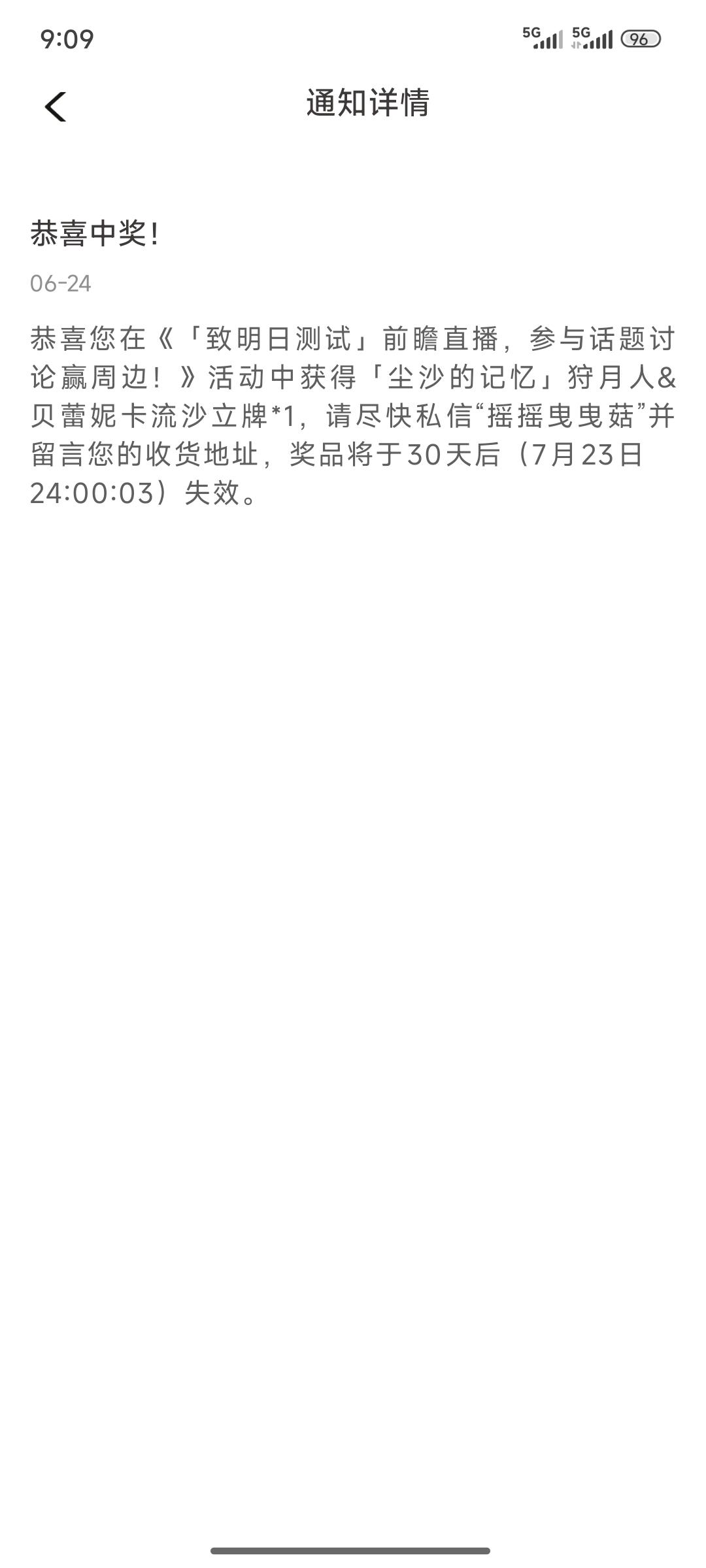The height and width of the screenshot is (1568, 706).
Task: Go back from the 通知详情 page
Action: [56, 106]
